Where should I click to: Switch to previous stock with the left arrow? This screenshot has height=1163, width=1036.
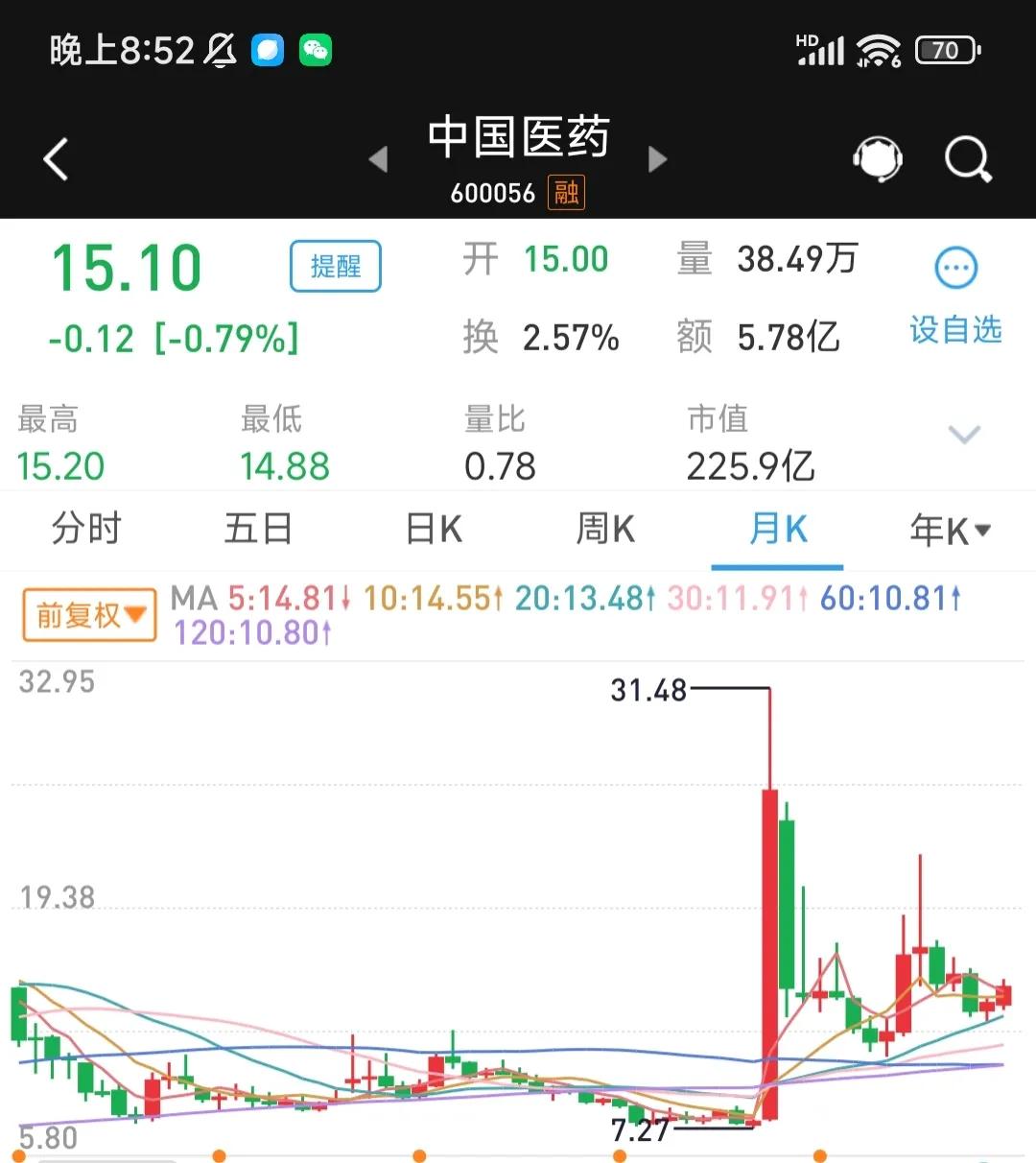[378, 161]
